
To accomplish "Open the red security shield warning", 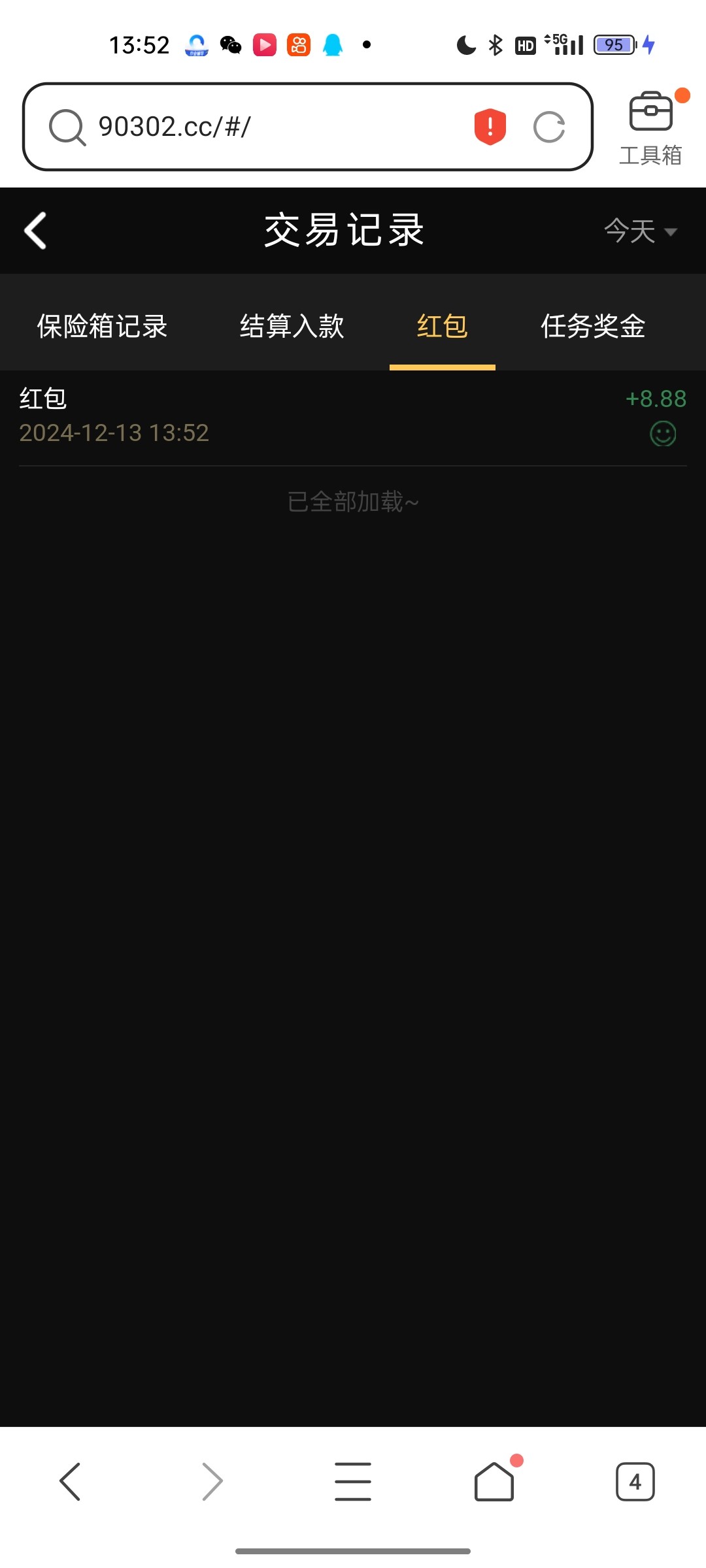I will tap(490, 127).
